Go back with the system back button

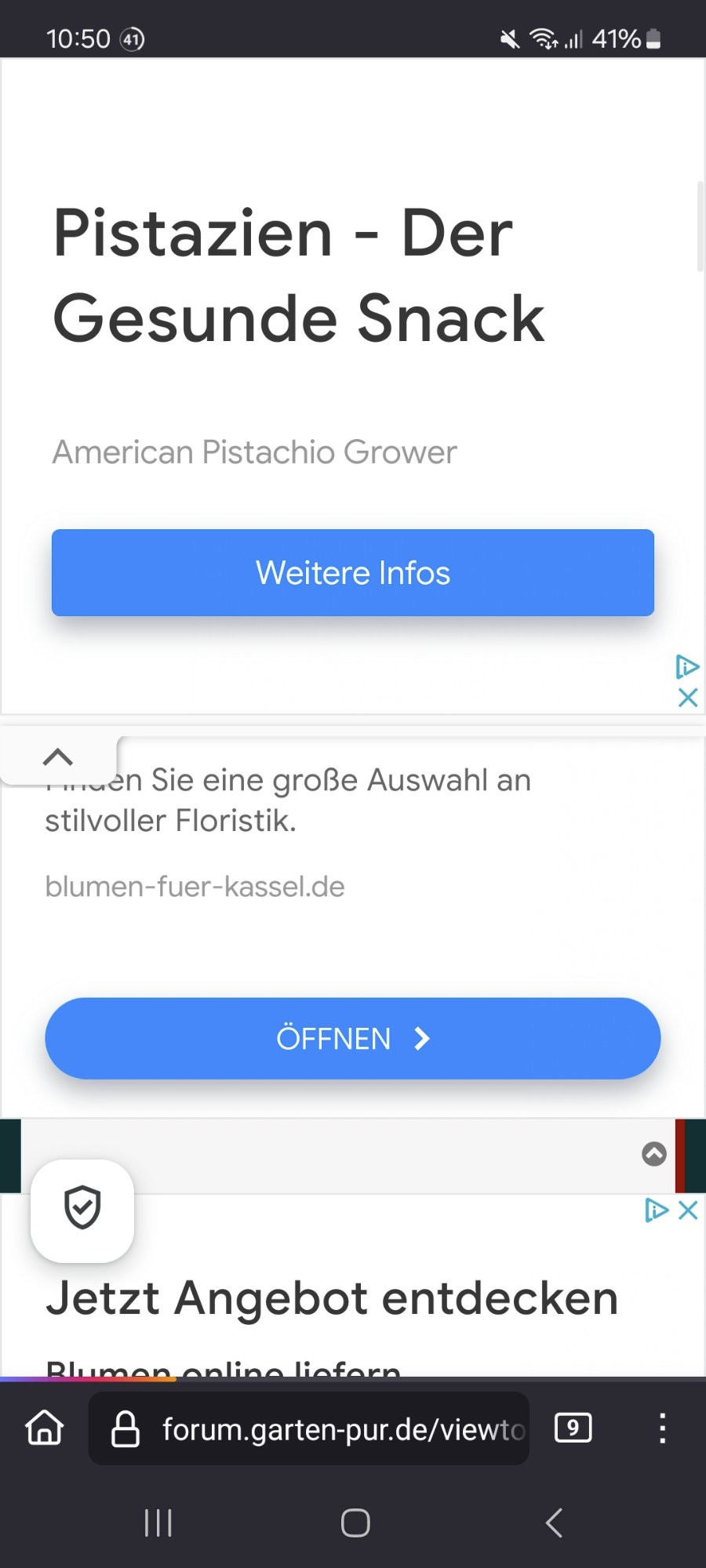point(554,1523)
